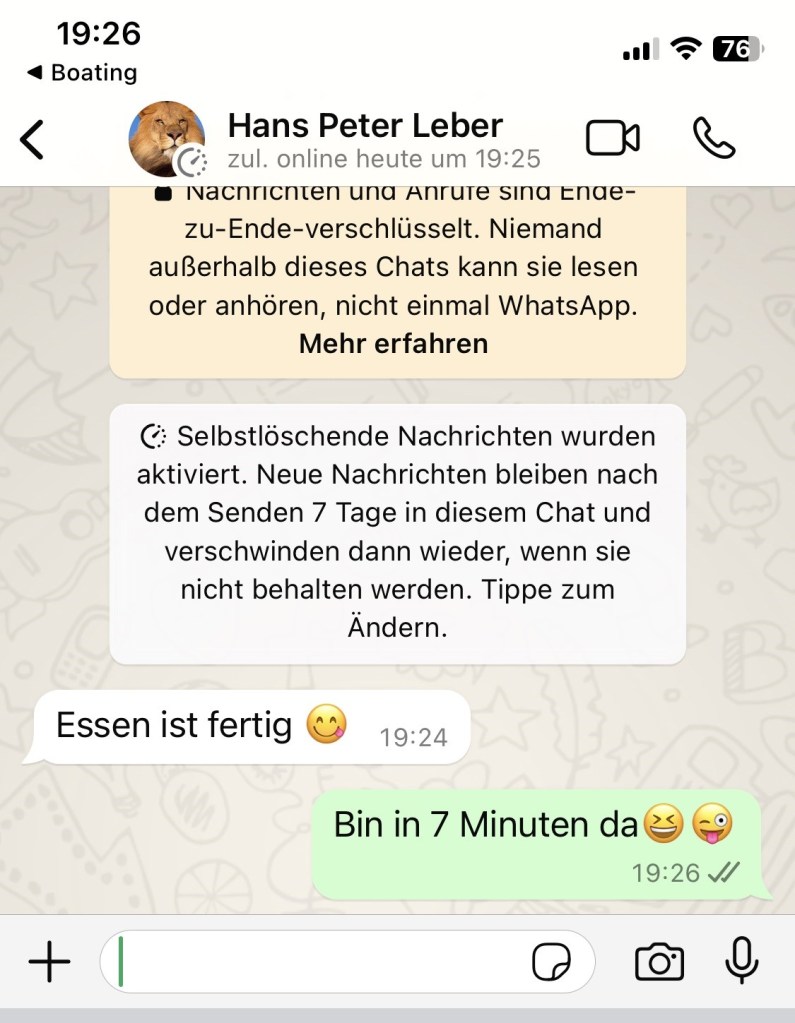795x1023 pixels.
Task: Open the sticker picker
Action: pyautogui.click(x=551, y=963)
